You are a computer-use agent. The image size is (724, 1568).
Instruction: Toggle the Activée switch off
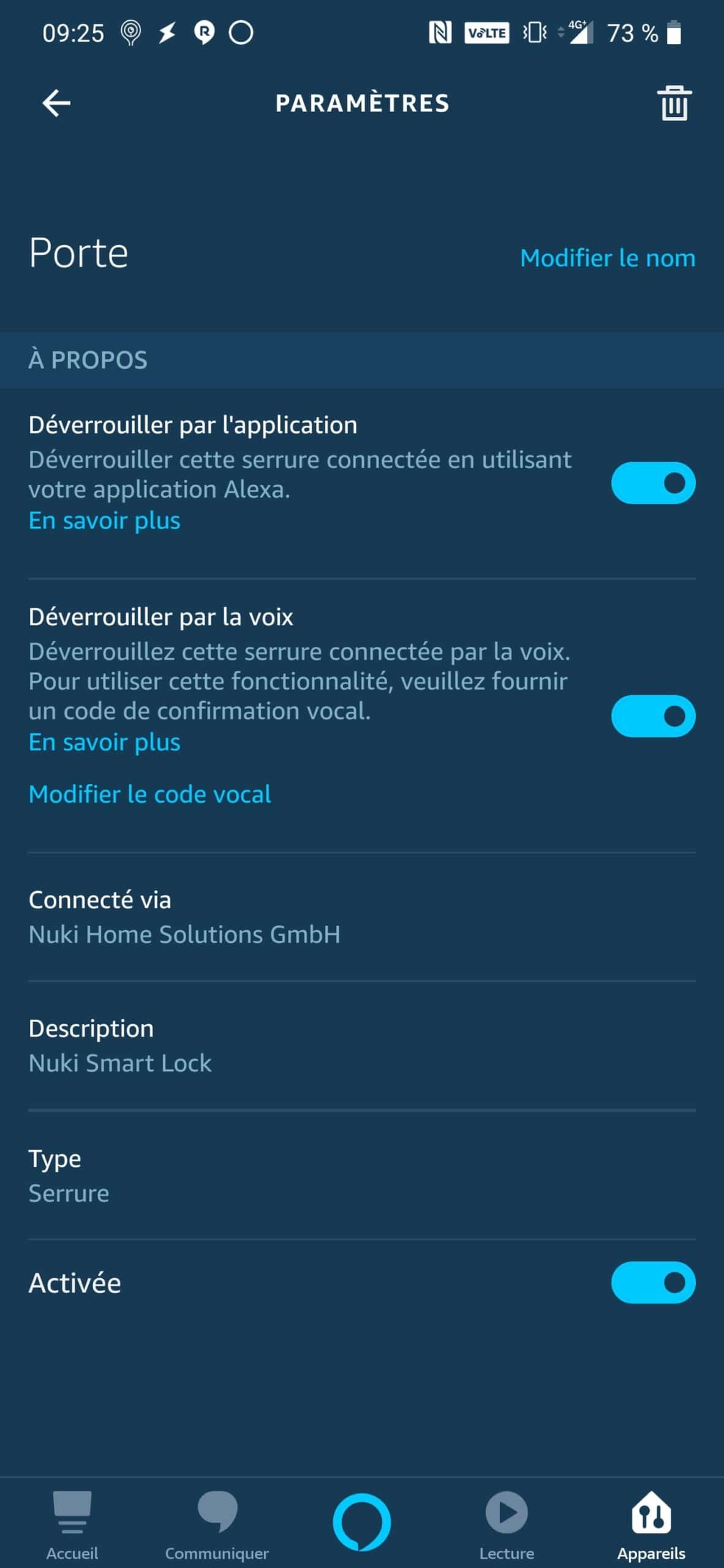pos(653,1283)
